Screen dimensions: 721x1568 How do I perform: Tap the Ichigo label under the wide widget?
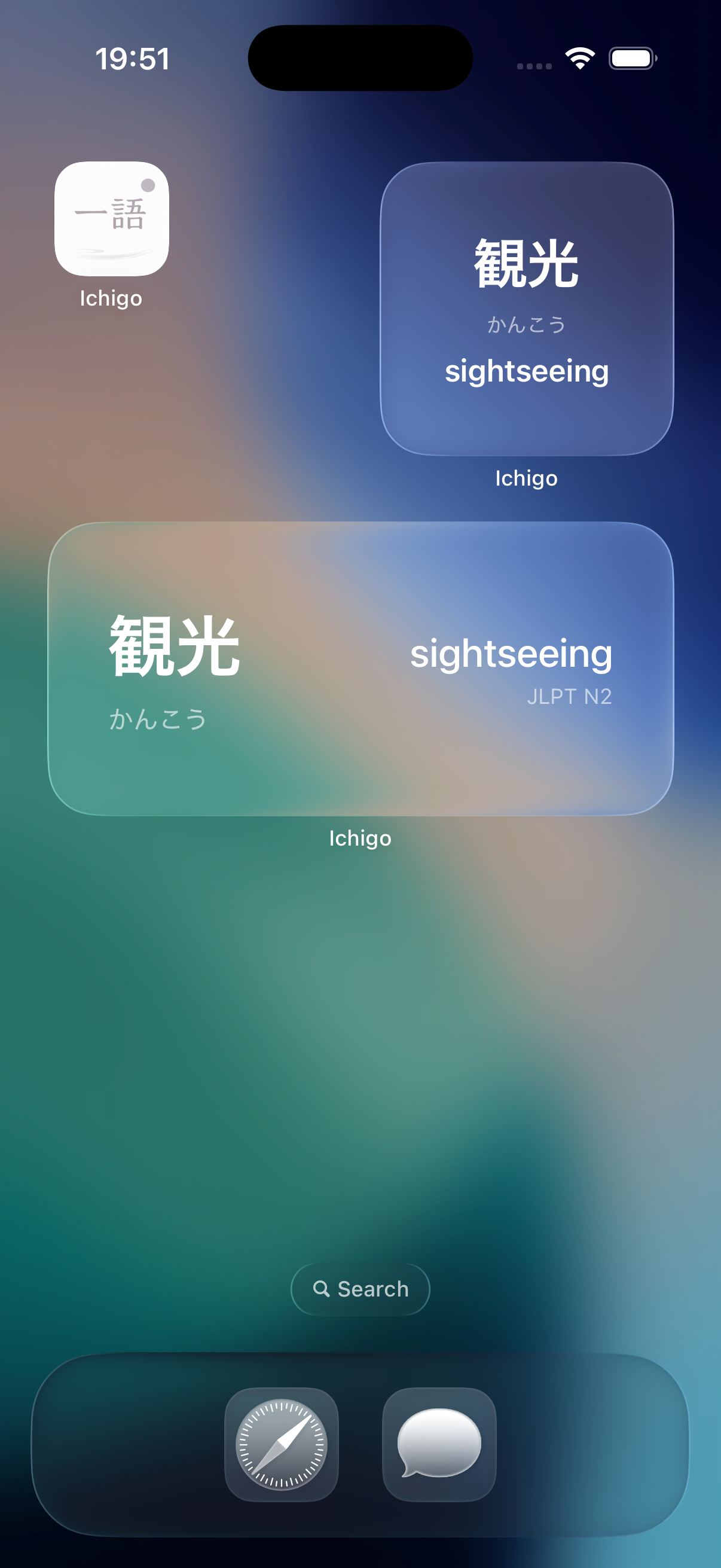pyautogui.click(x=360, y=838)
